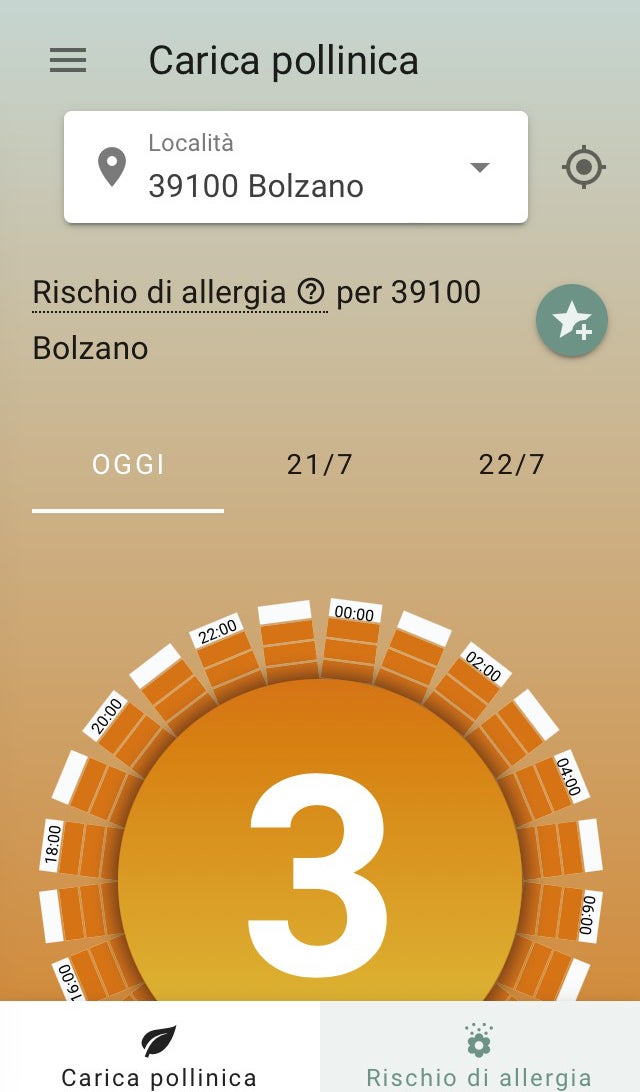640x1092 pixels.
Task: Go to Carica pollinica in bottom navigation
Action: (160, 1056)
